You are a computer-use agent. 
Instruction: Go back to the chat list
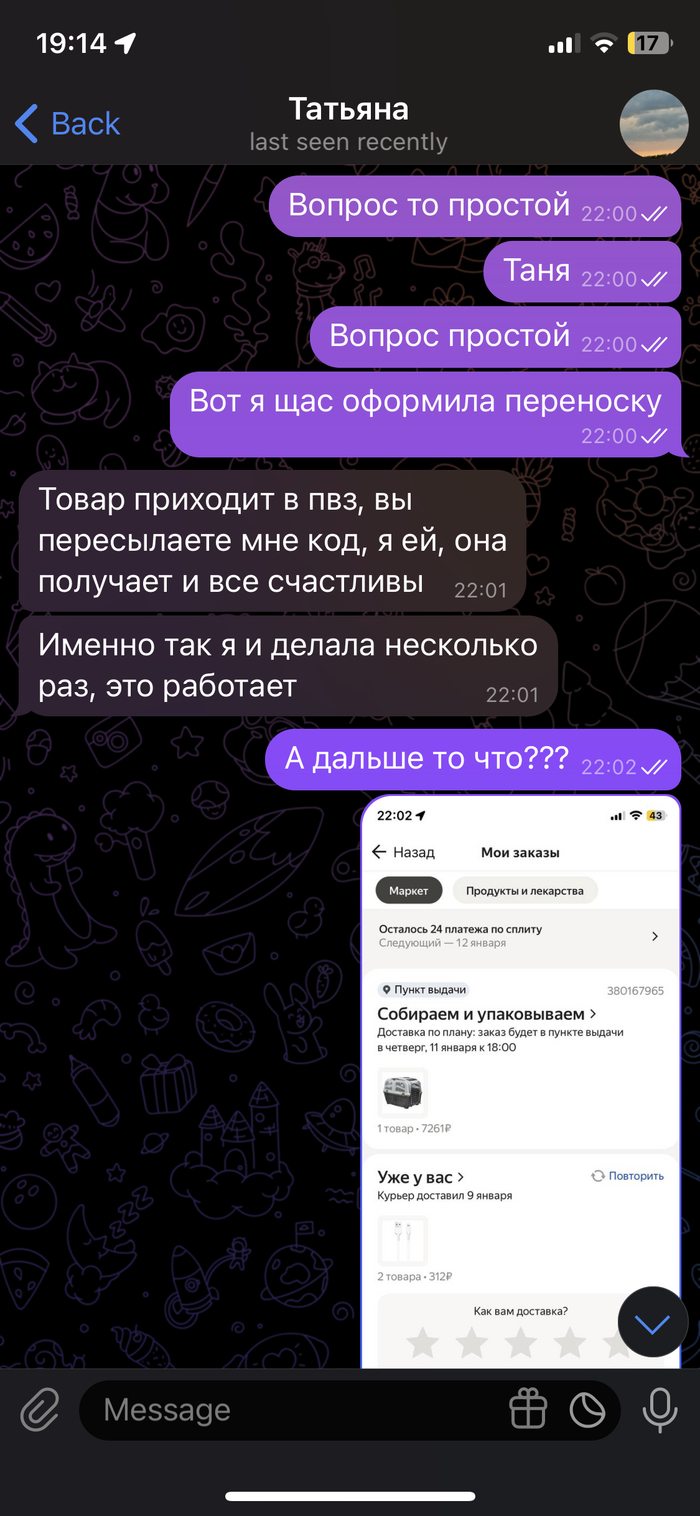[x=68, y=124]
